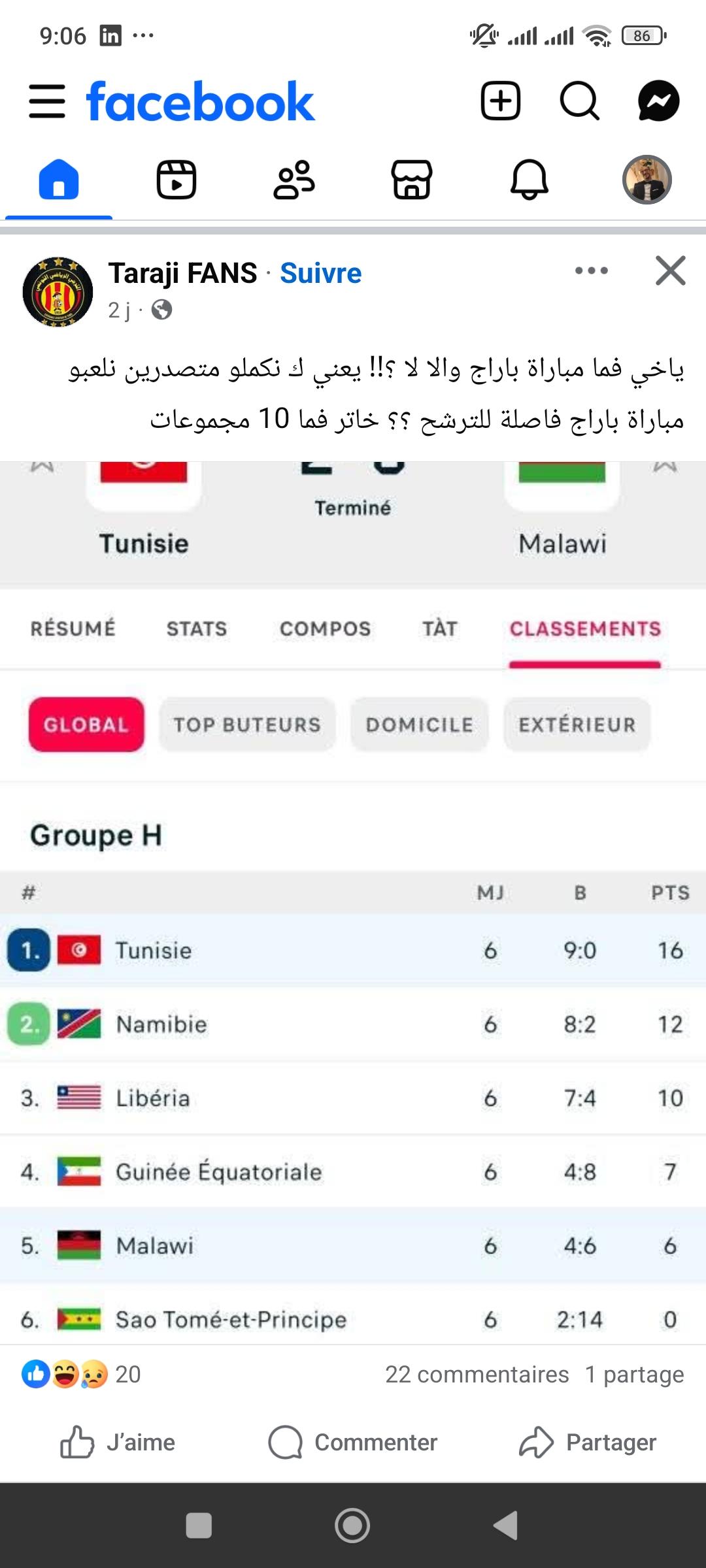706x1568 pixels.
Task: View the 22 commentaires
Action: click(x=477, y=1375)
